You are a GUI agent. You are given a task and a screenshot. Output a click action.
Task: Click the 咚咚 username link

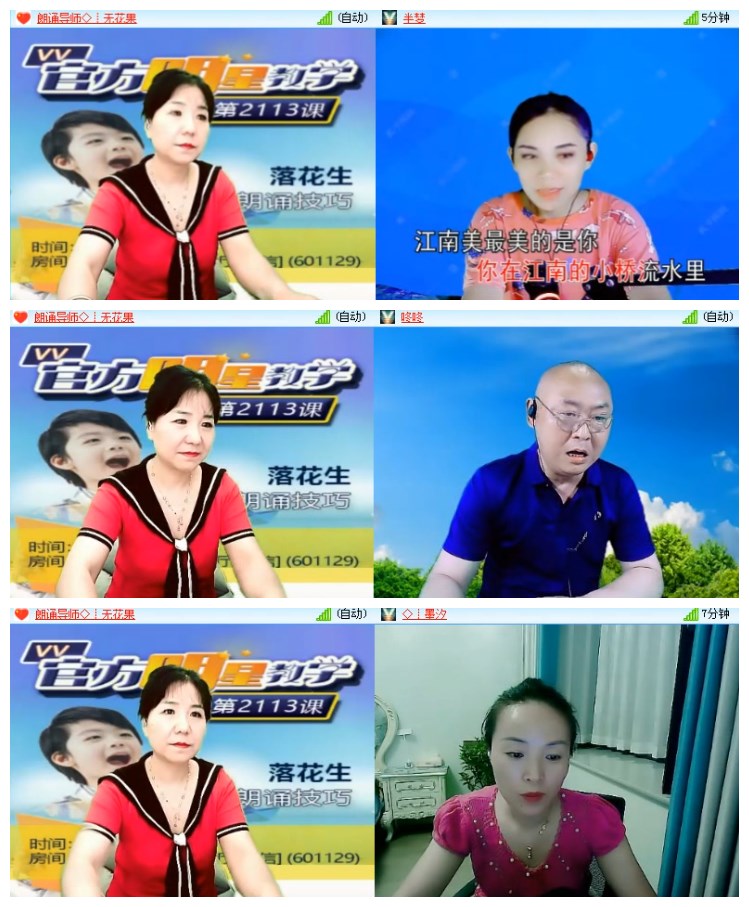413,317
